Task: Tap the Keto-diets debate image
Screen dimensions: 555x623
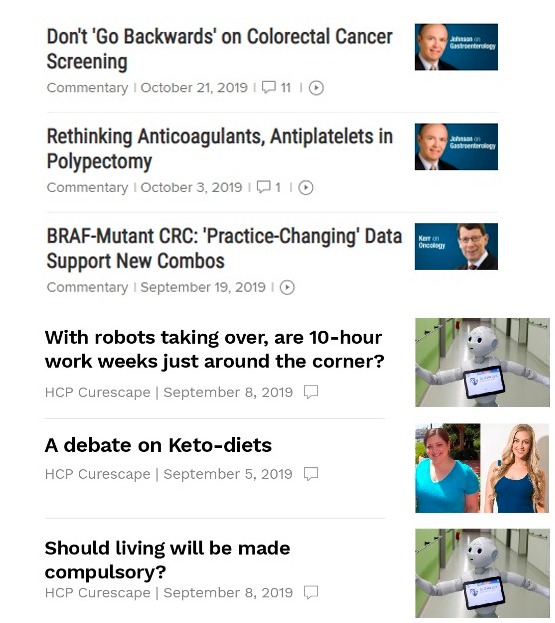Action: 482,468
